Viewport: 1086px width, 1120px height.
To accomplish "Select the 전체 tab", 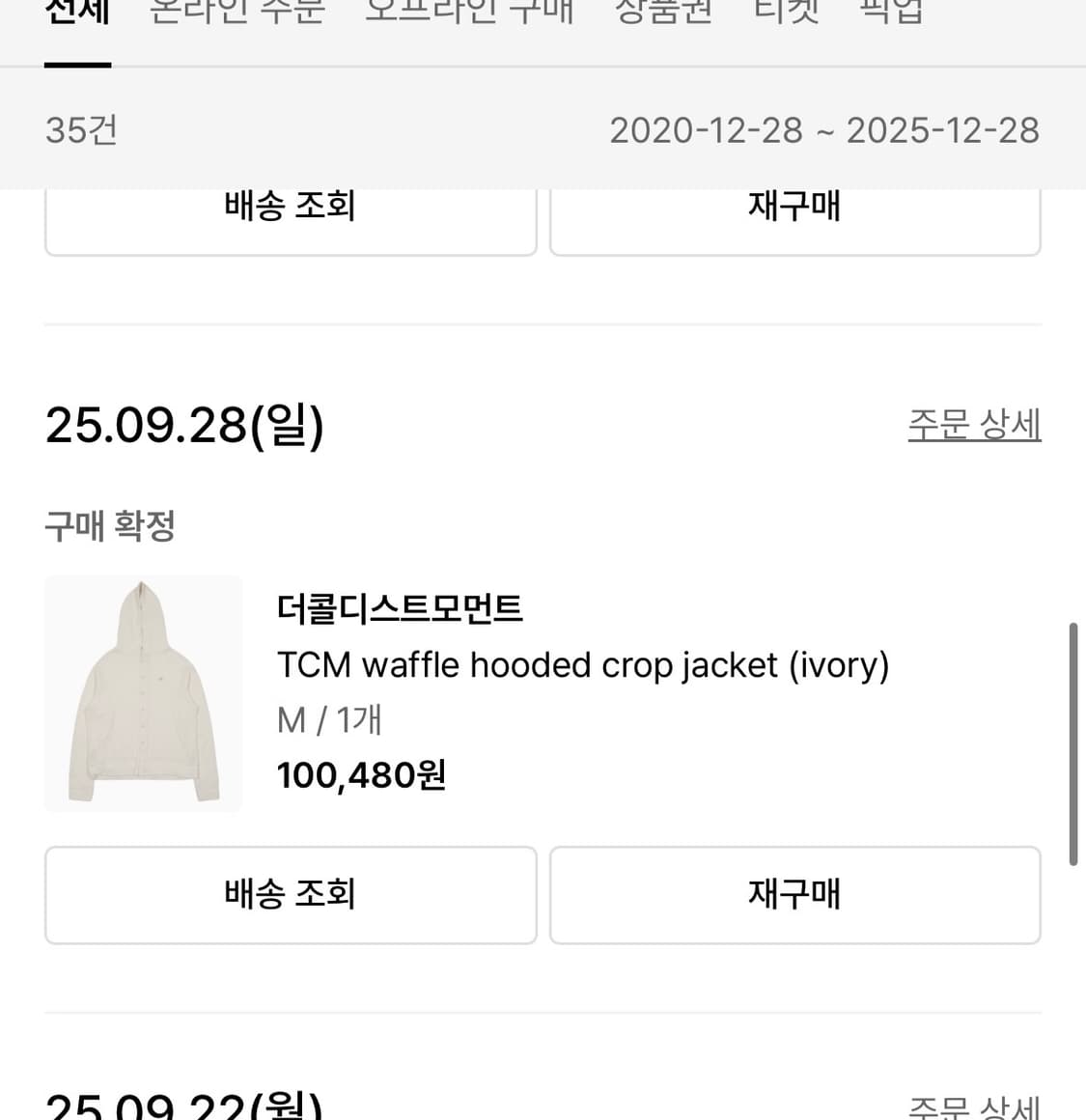I will 78,10.
